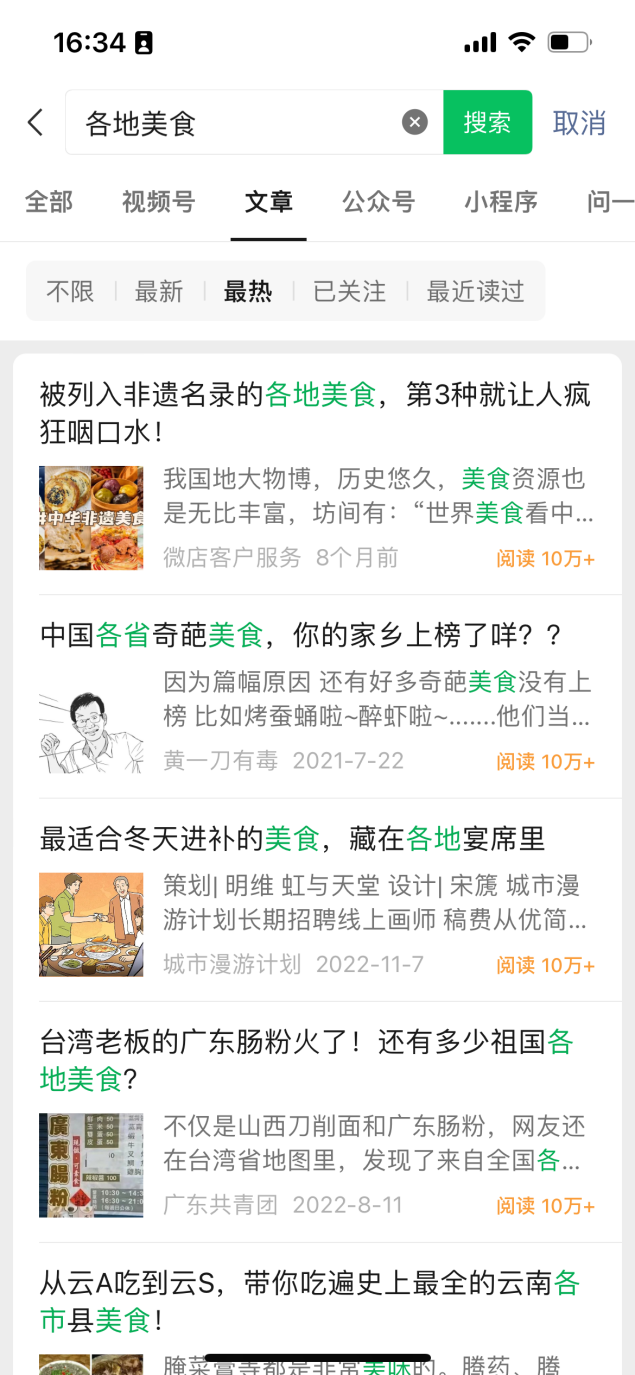635x1375 pixels.
Task: Open the article 最适合冬天进补的美食
Action: [292, 838]
